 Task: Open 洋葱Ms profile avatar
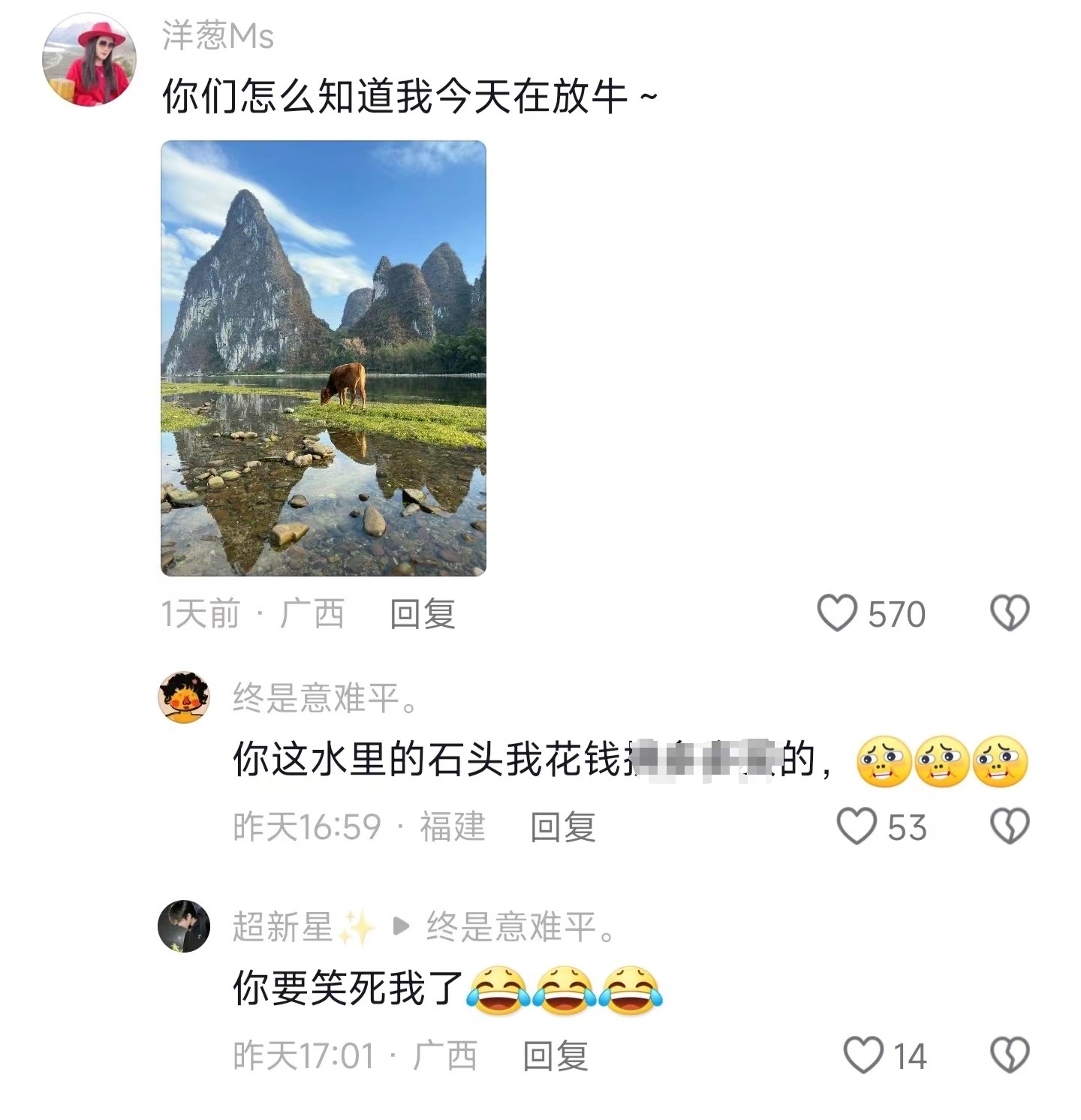click(x=89, y=60)
